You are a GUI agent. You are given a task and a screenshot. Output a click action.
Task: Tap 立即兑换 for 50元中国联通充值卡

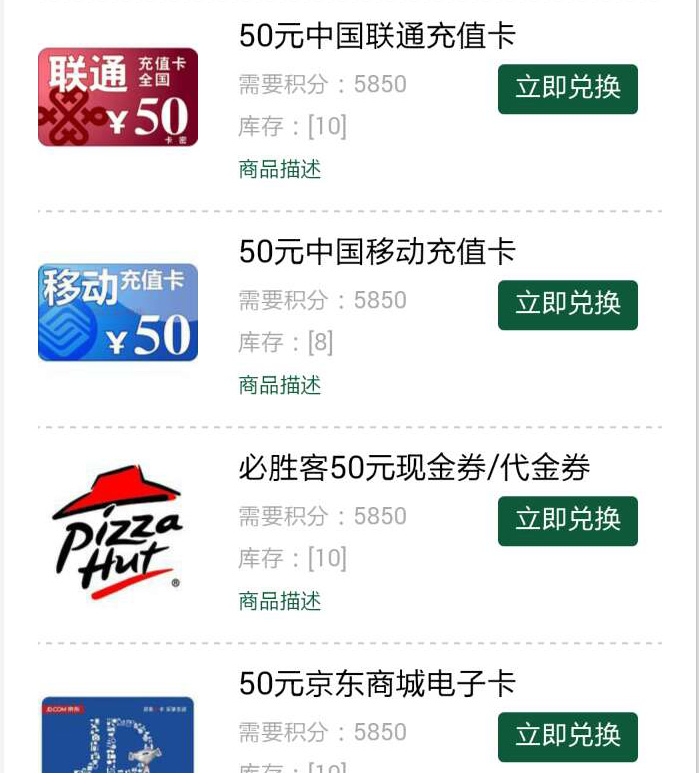567,89
